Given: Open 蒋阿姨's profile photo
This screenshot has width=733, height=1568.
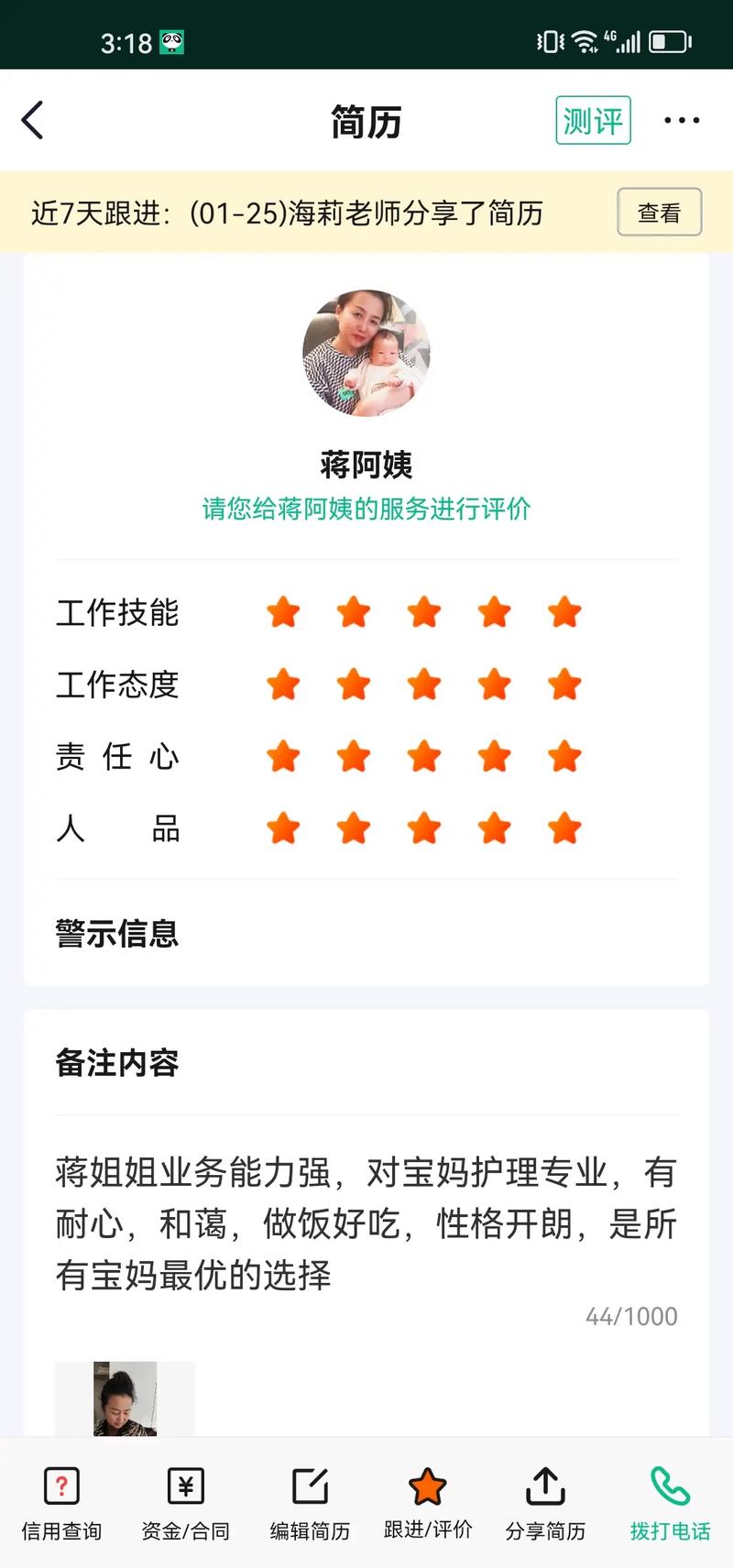Looking at the screenshot, I should tap(366, 354).
